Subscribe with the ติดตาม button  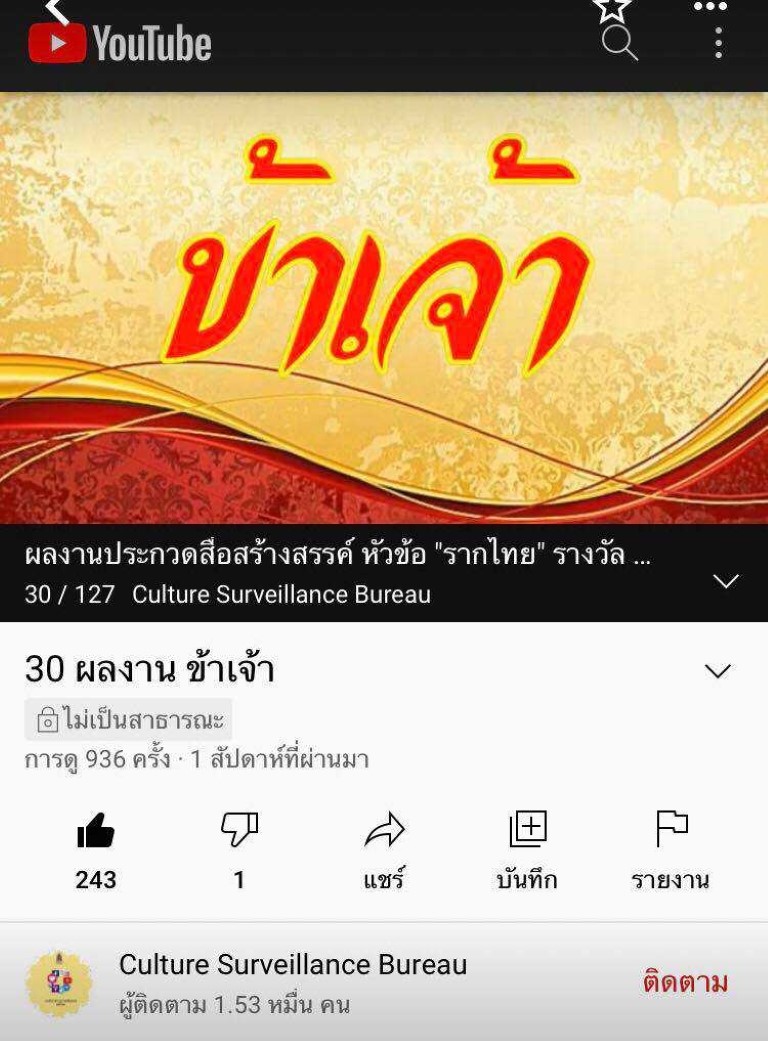[685, 983]
